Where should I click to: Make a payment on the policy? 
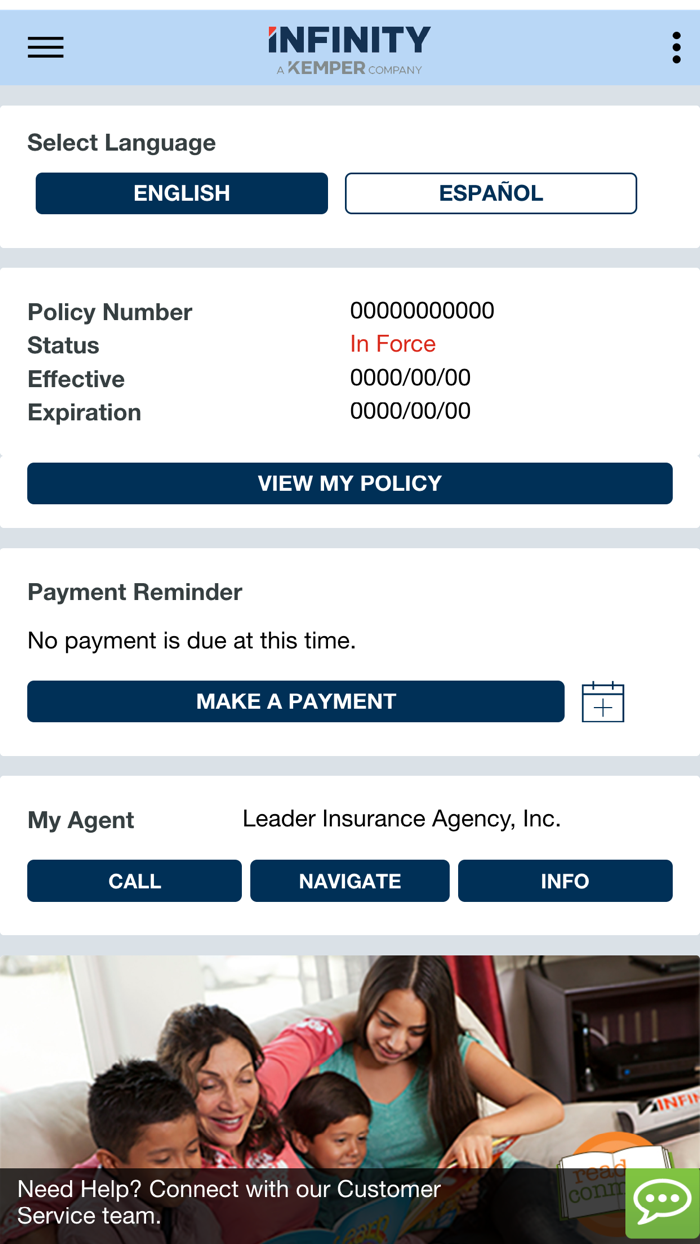point(295,701)
